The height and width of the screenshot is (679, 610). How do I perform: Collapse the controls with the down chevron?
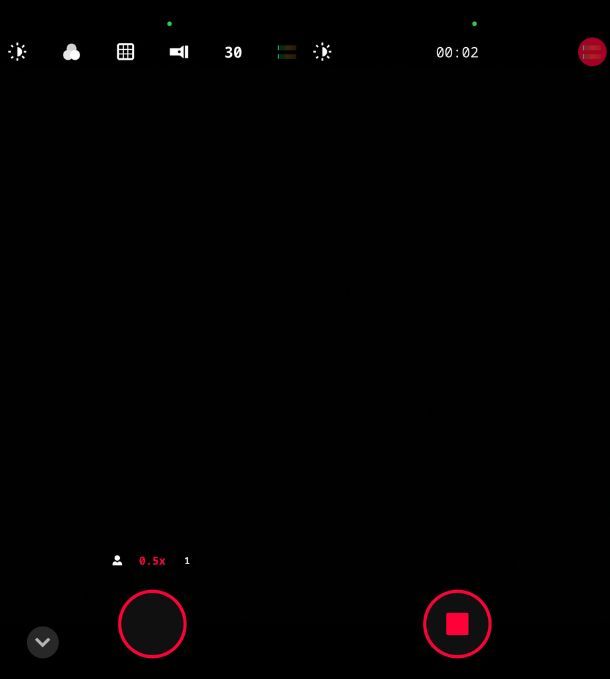[x=43, y=642]
